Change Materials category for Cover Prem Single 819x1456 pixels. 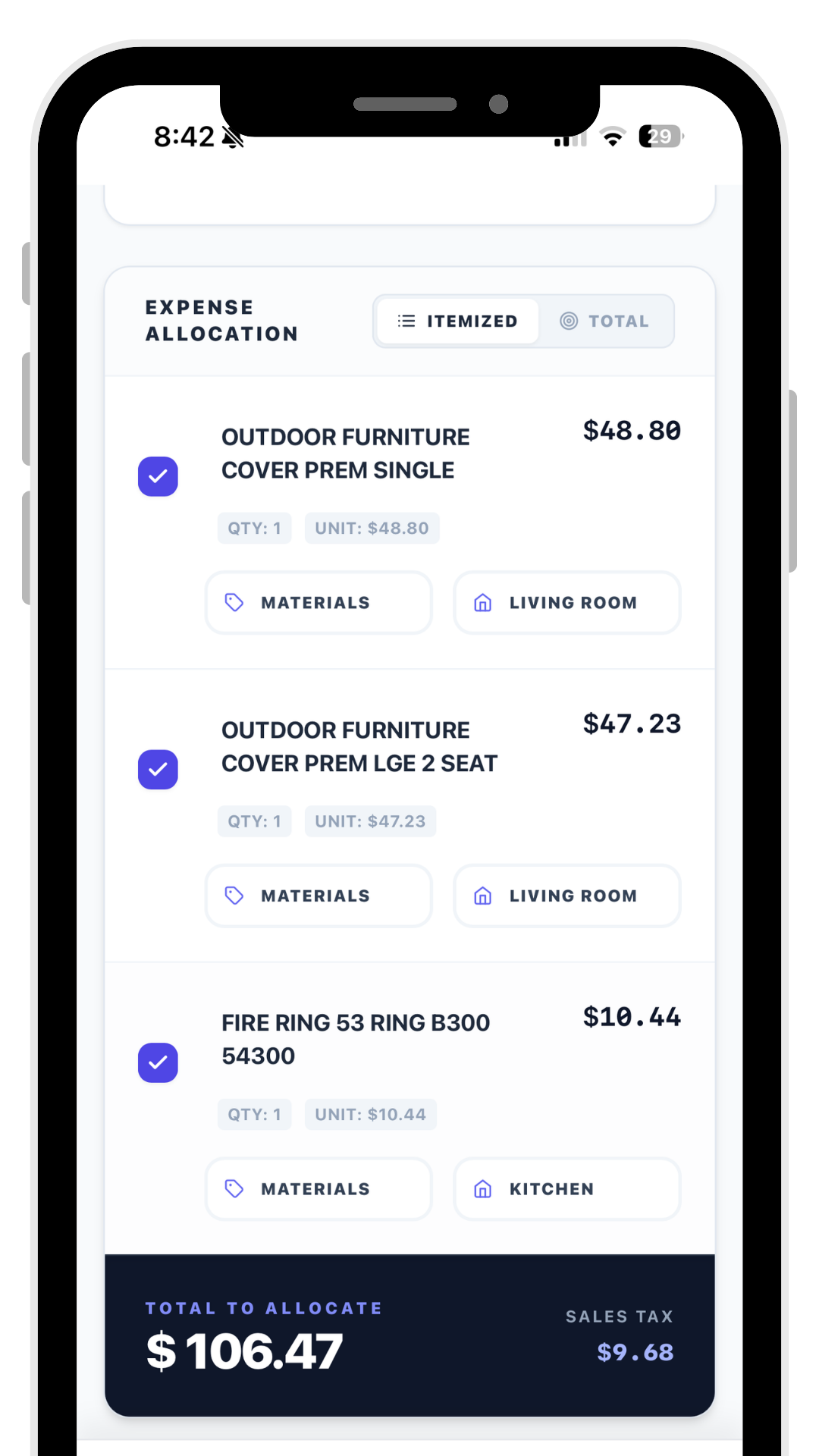pos(318,603)
